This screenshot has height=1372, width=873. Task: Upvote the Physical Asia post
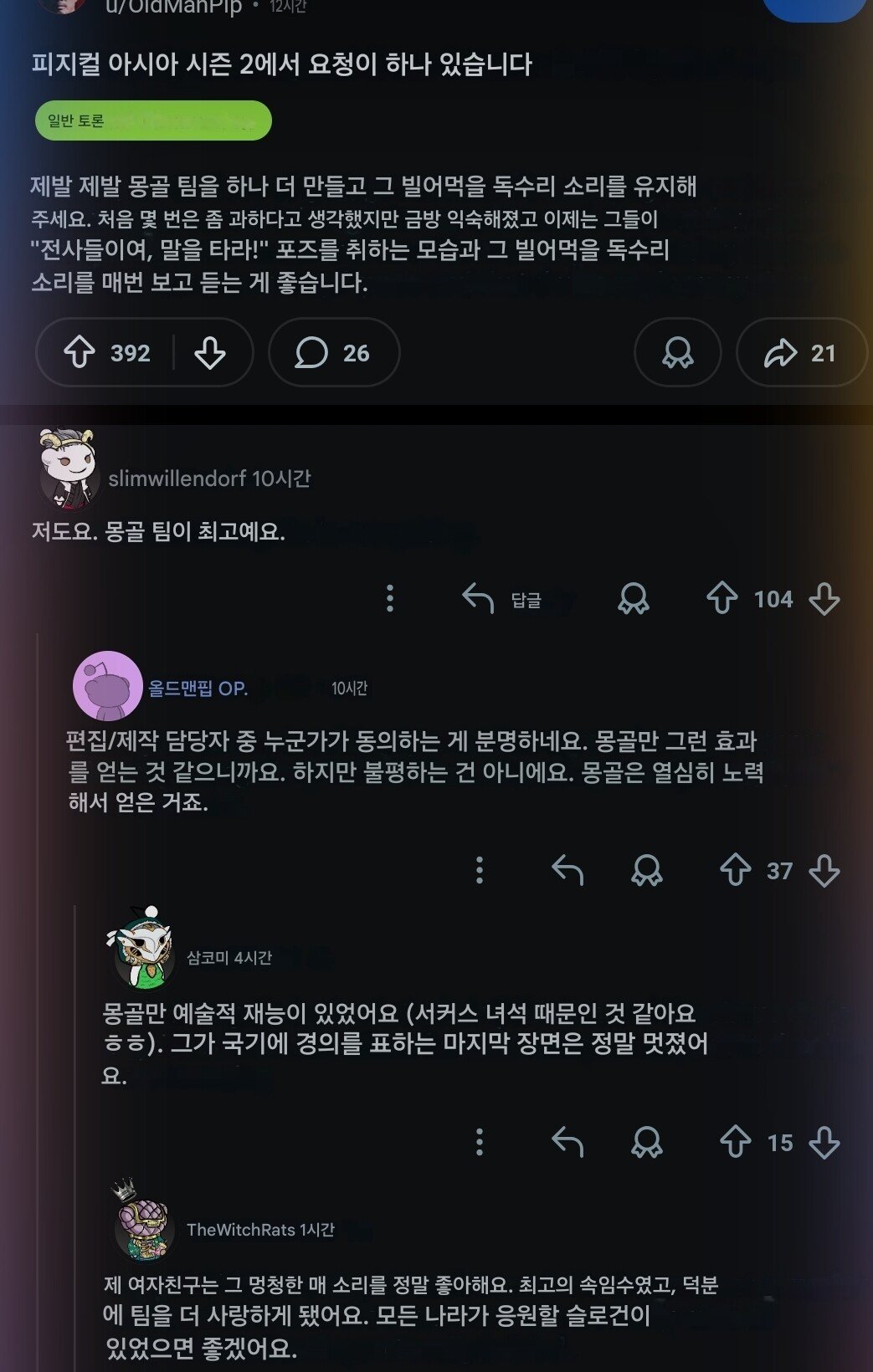[x=80, y=352]
